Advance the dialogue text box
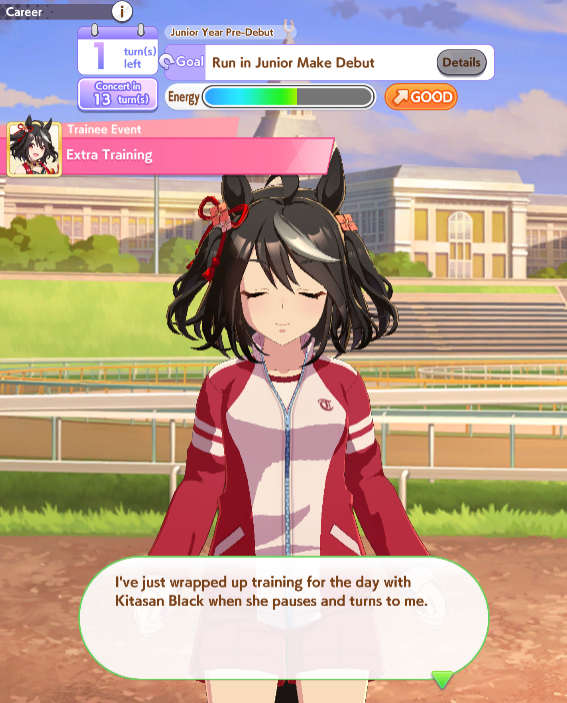The width and height of the screenshot is (567, 703). (x=284, y=618)
